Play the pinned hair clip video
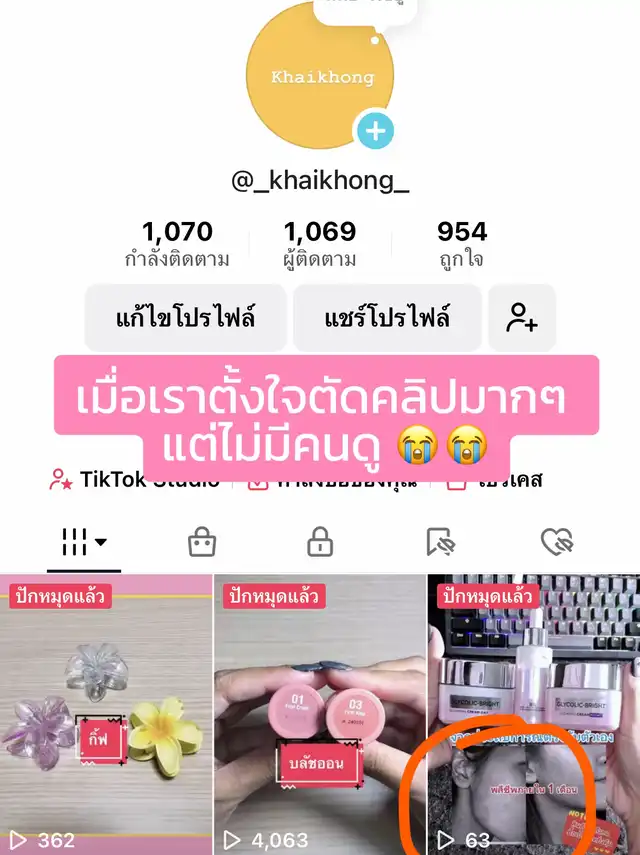 pos(106,714)
